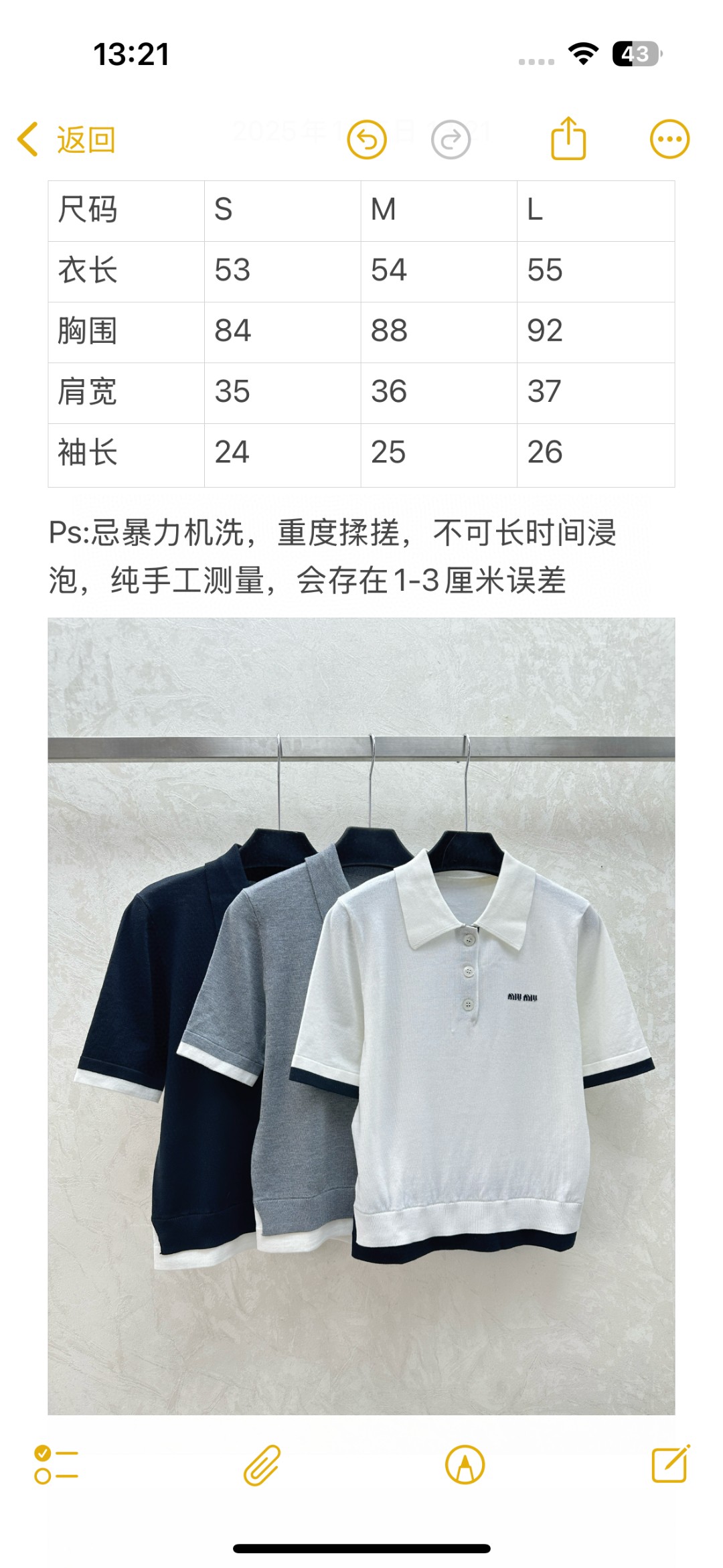Screen dimensions: 723x1568
Task: Compose a new note
Action: click(x=670, y=1464)
